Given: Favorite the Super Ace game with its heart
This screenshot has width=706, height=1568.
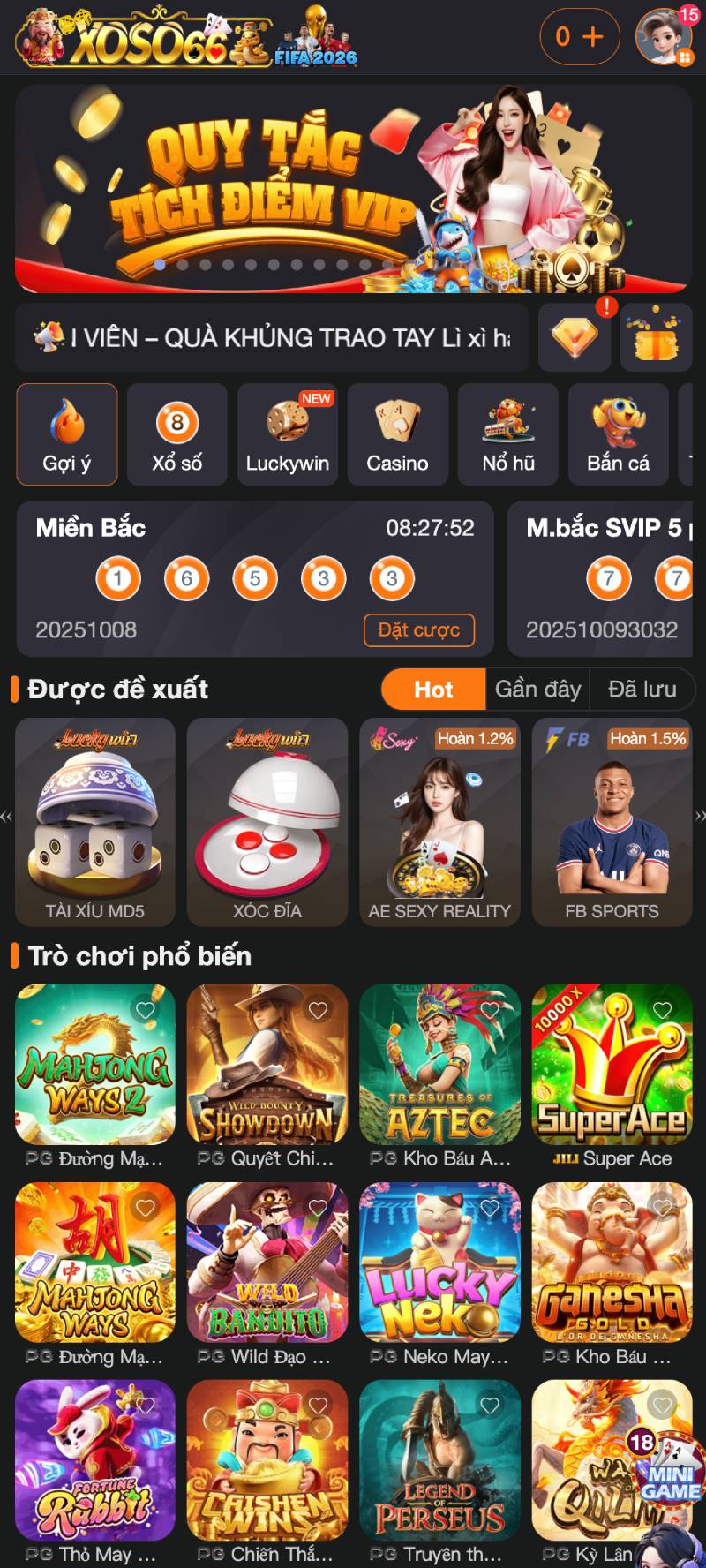Looking at the screenshot, I should click(x=662, y=1010).
